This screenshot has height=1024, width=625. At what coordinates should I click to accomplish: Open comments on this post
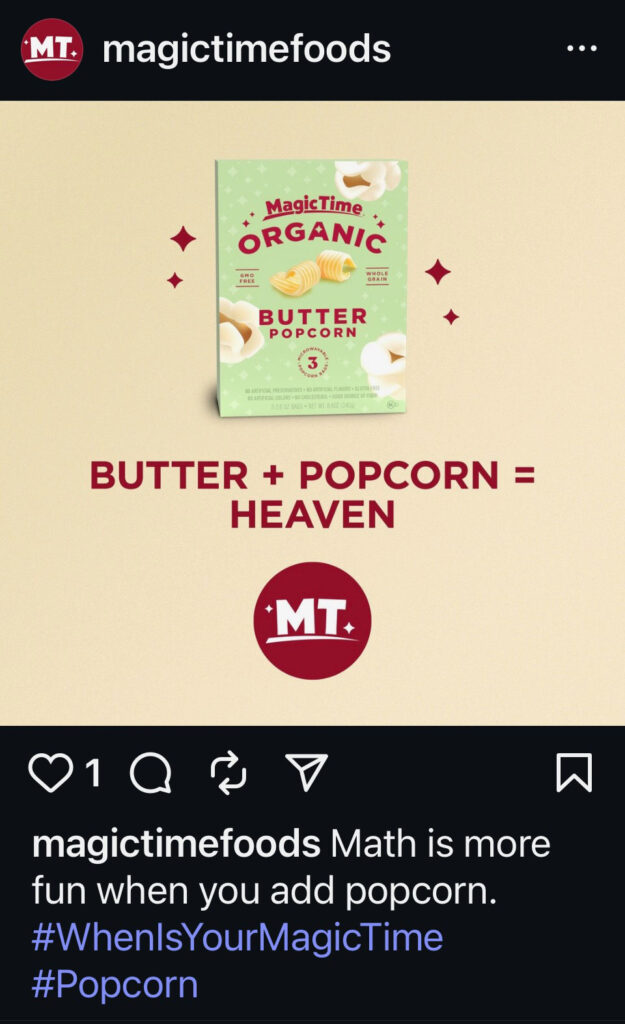pyautogui.click(x=151, y=773)
